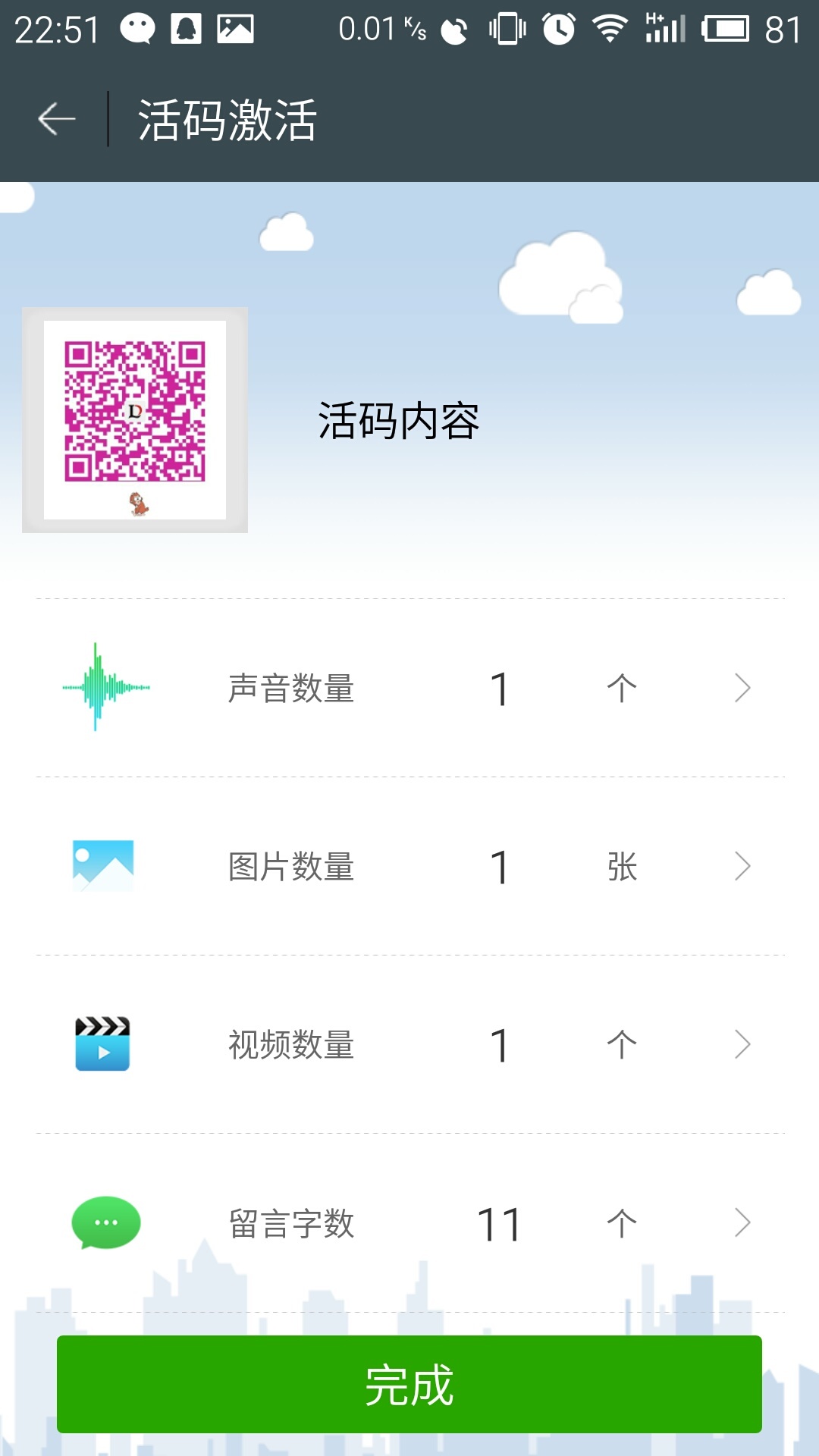Tap the back arrow to leave 活码激活

click(55, 118)
